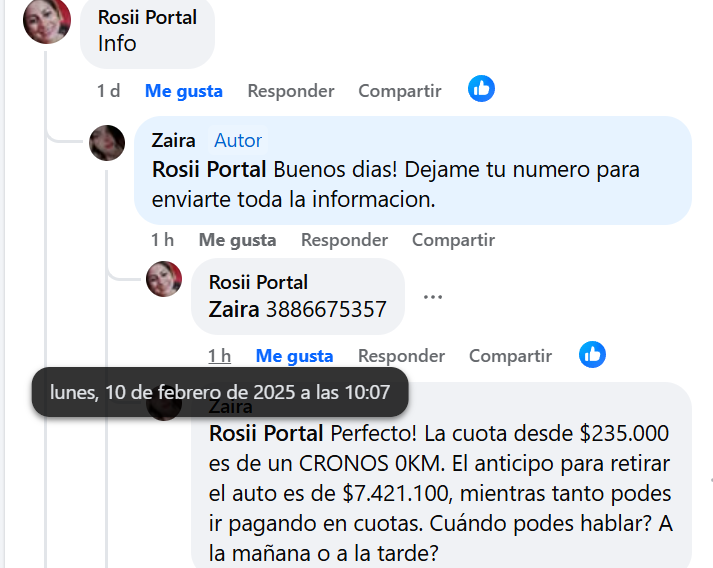The image size is (713, 568).
Task: Like Zaira's Buenos dias comment
Action: coord(237,240)
